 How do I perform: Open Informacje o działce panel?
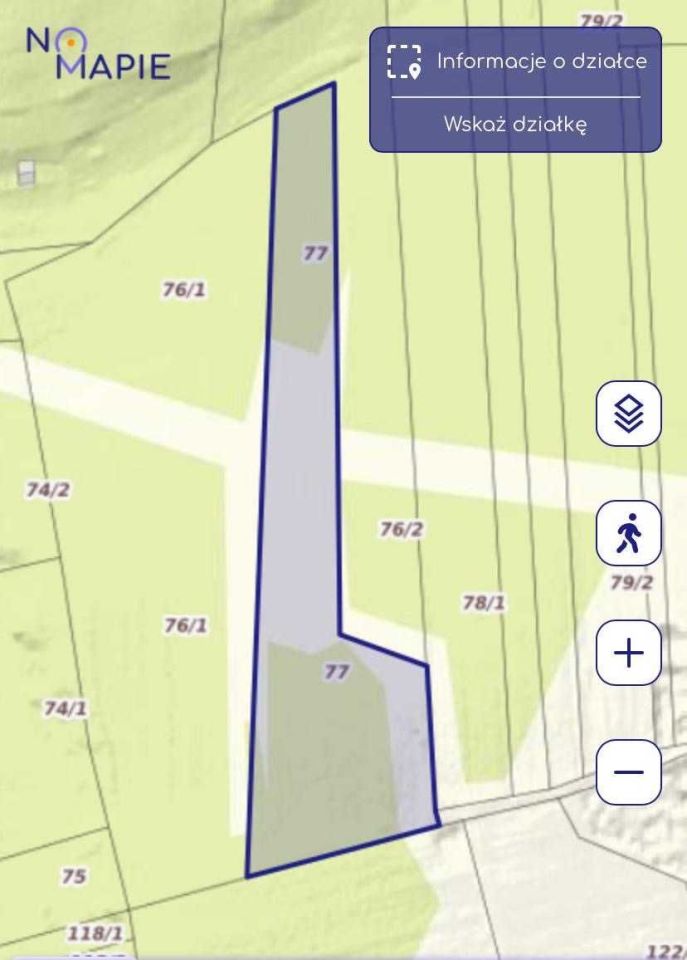click(516, 62)
